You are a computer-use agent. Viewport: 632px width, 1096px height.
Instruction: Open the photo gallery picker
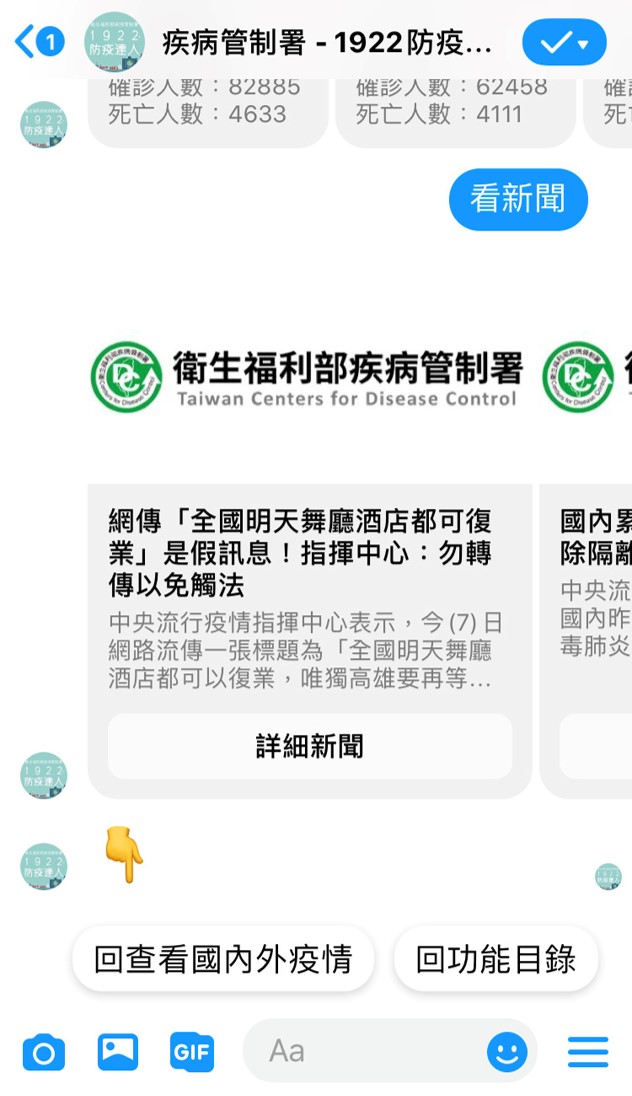tap(118, 1052)
